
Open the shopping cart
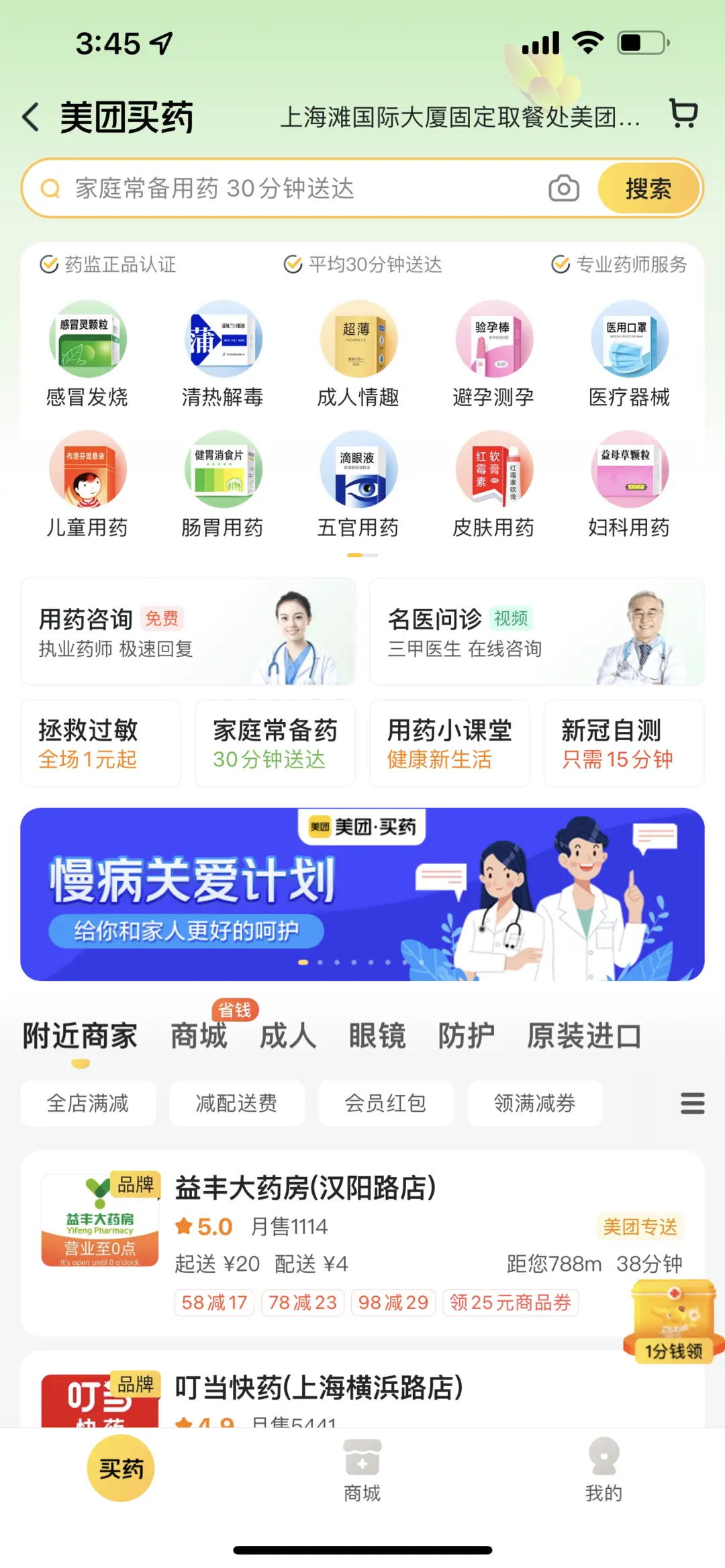pyautogui.click(x=683, y=114)
